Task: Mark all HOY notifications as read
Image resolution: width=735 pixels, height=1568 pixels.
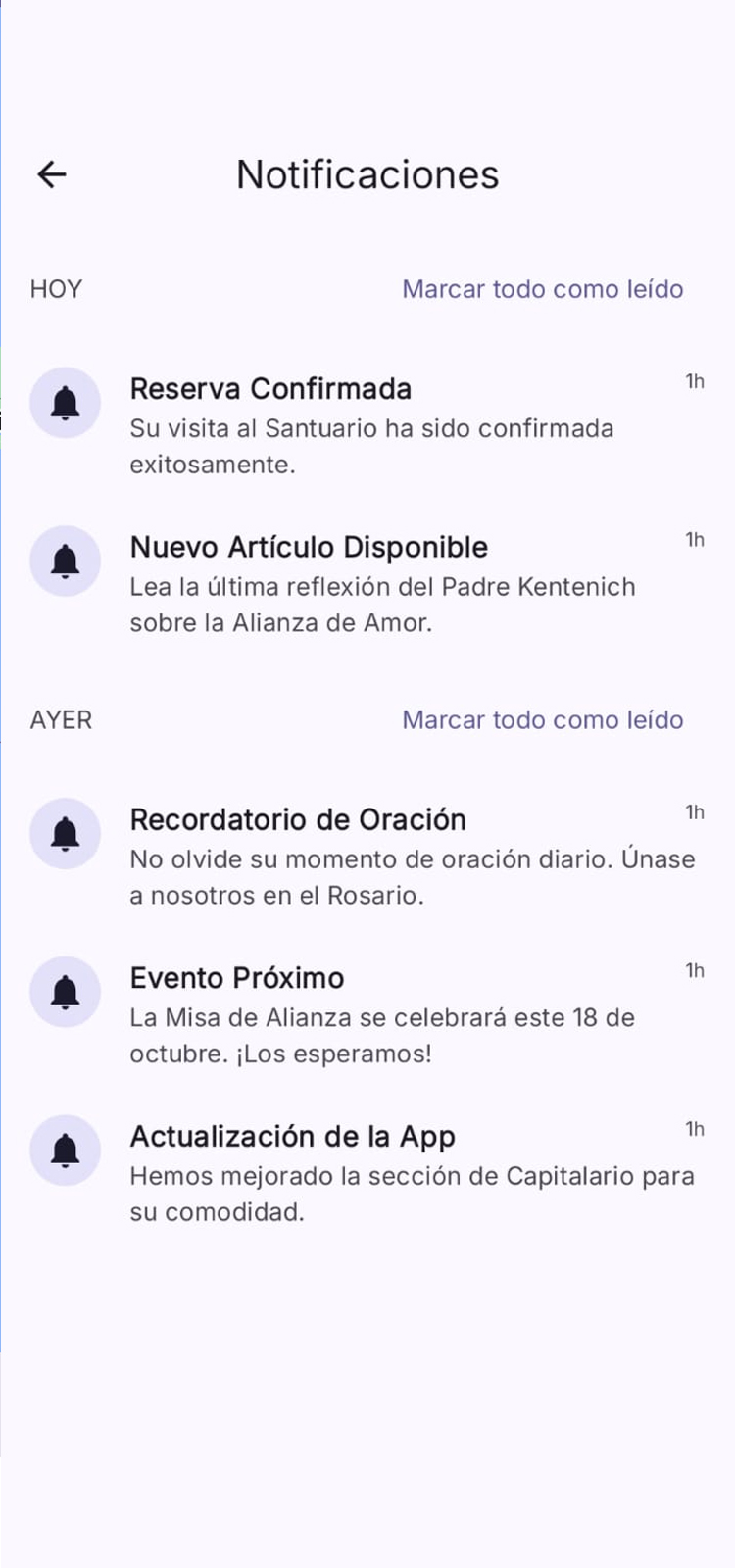Action: (x=542, y=289)
